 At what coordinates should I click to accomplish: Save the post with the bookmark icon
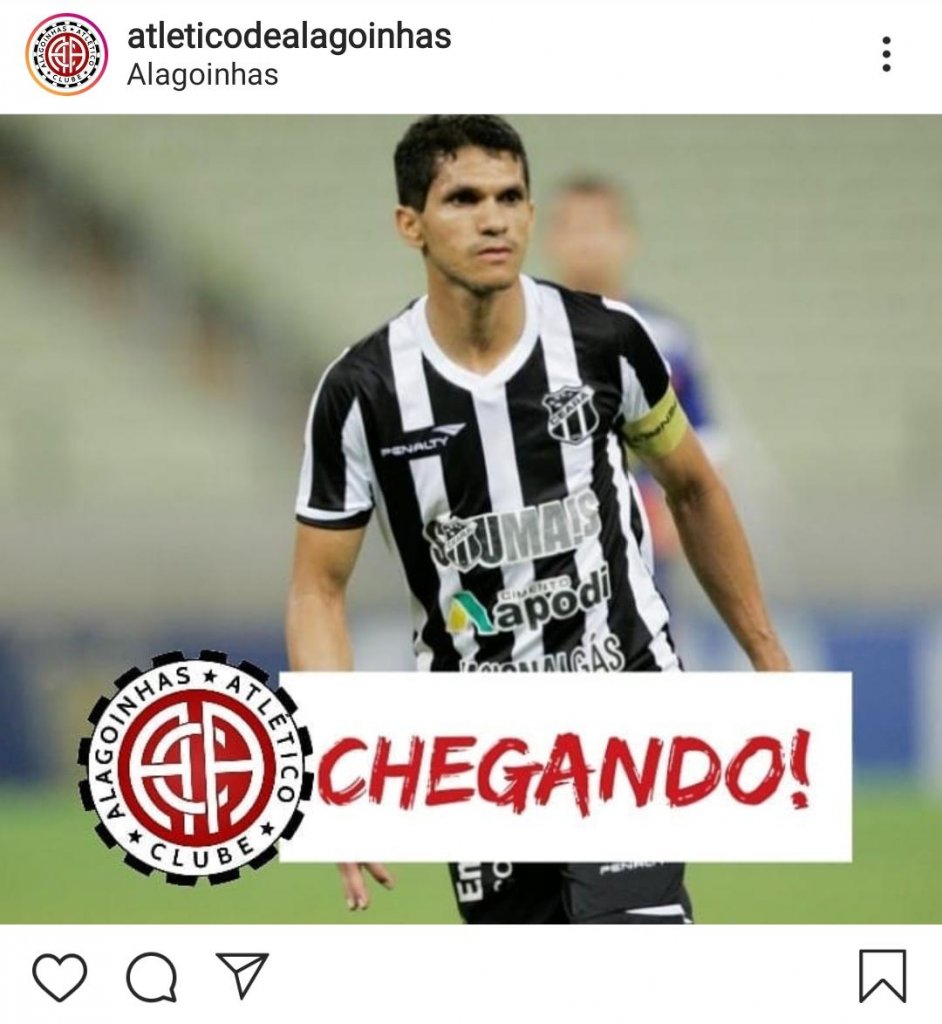[x=882, y=976]
